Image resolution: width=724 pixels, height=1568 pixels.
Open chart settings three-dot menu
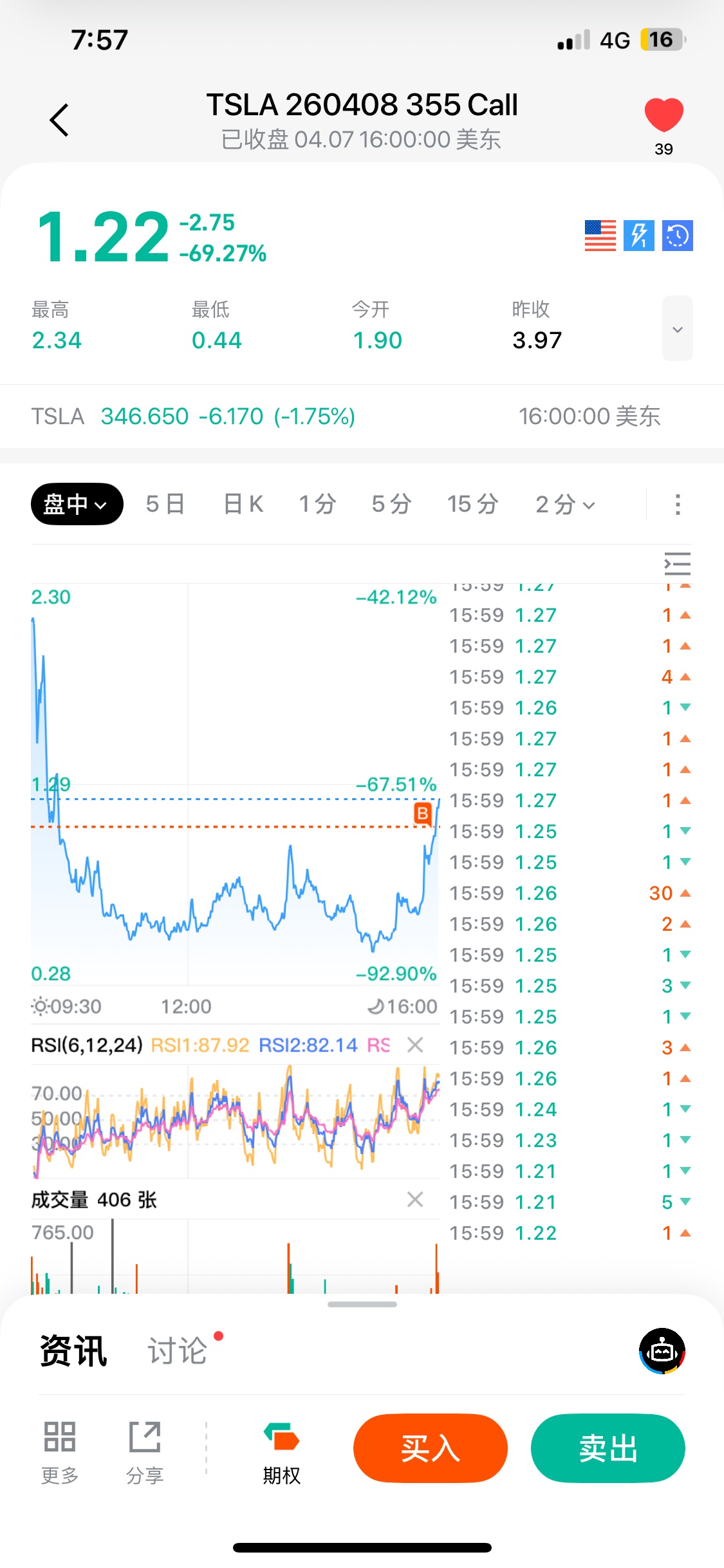677,504
